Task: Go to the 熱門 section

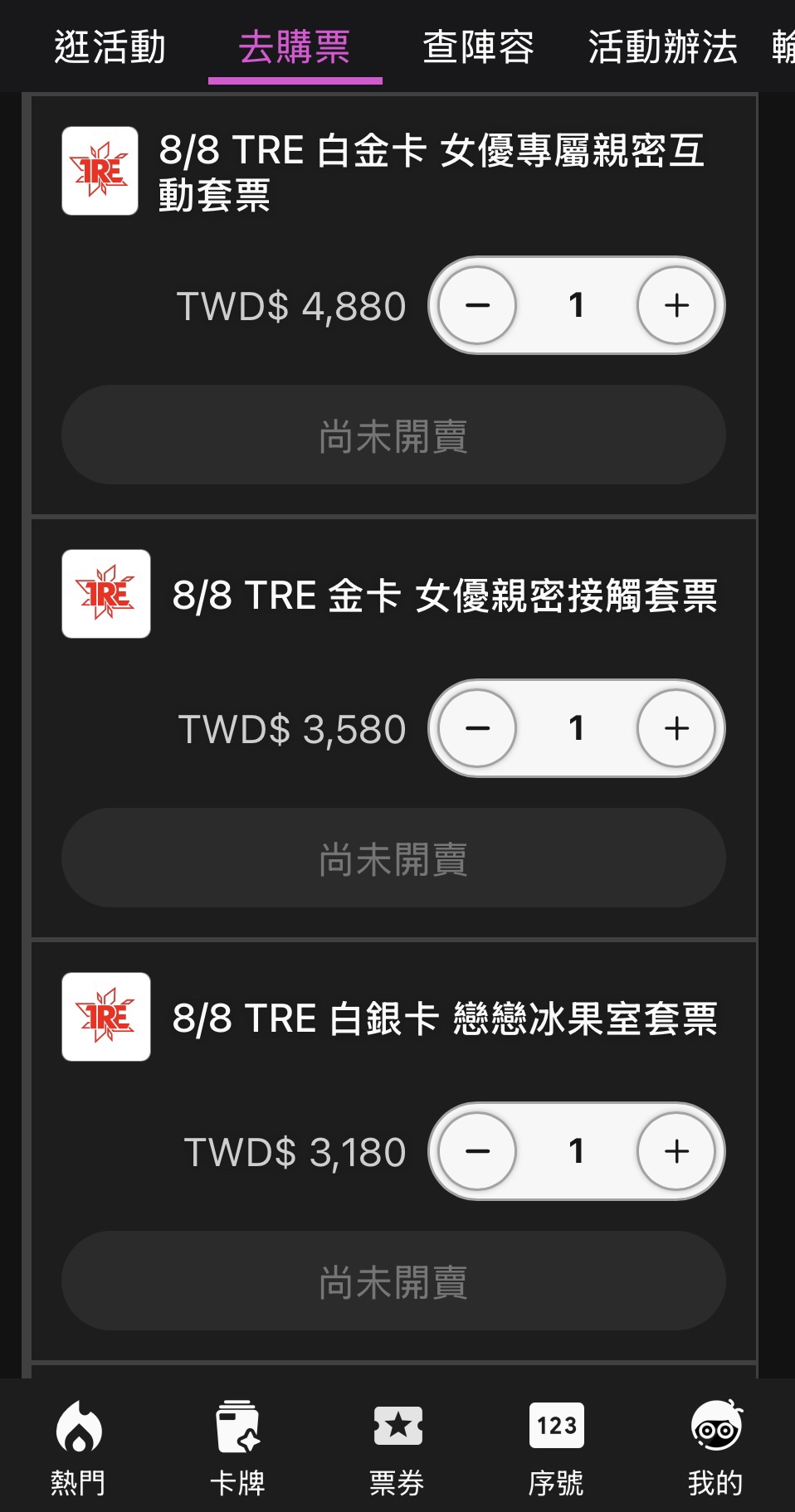Action: (x=79, y=1447)
